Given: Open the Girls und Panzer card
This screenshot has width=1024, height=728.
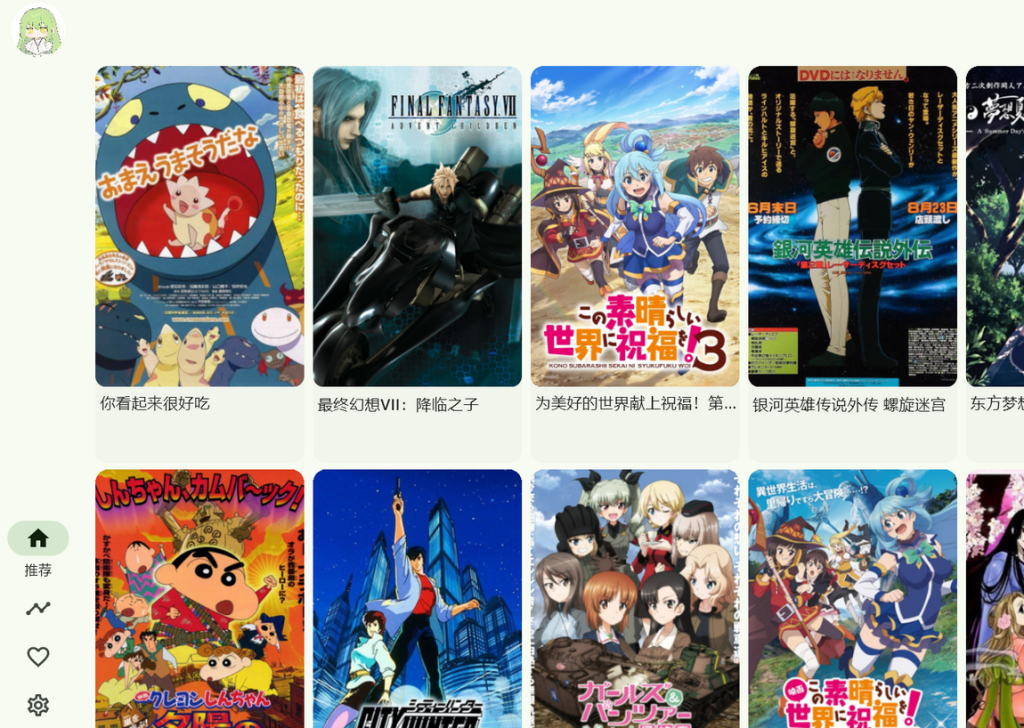Looking at the screenshot, I should (x=635, y=598).
